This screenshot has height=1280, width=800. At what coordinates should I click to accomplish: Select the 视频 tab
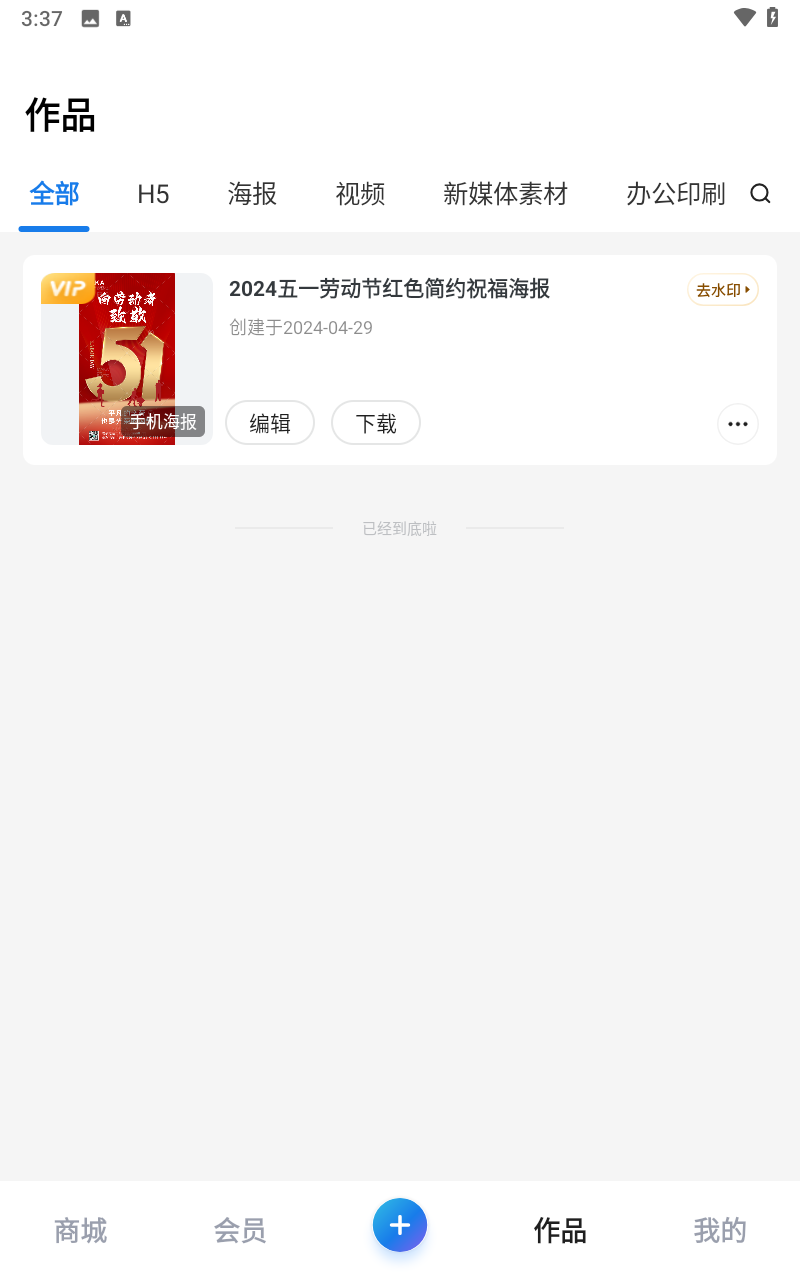[x=360, y=194]
